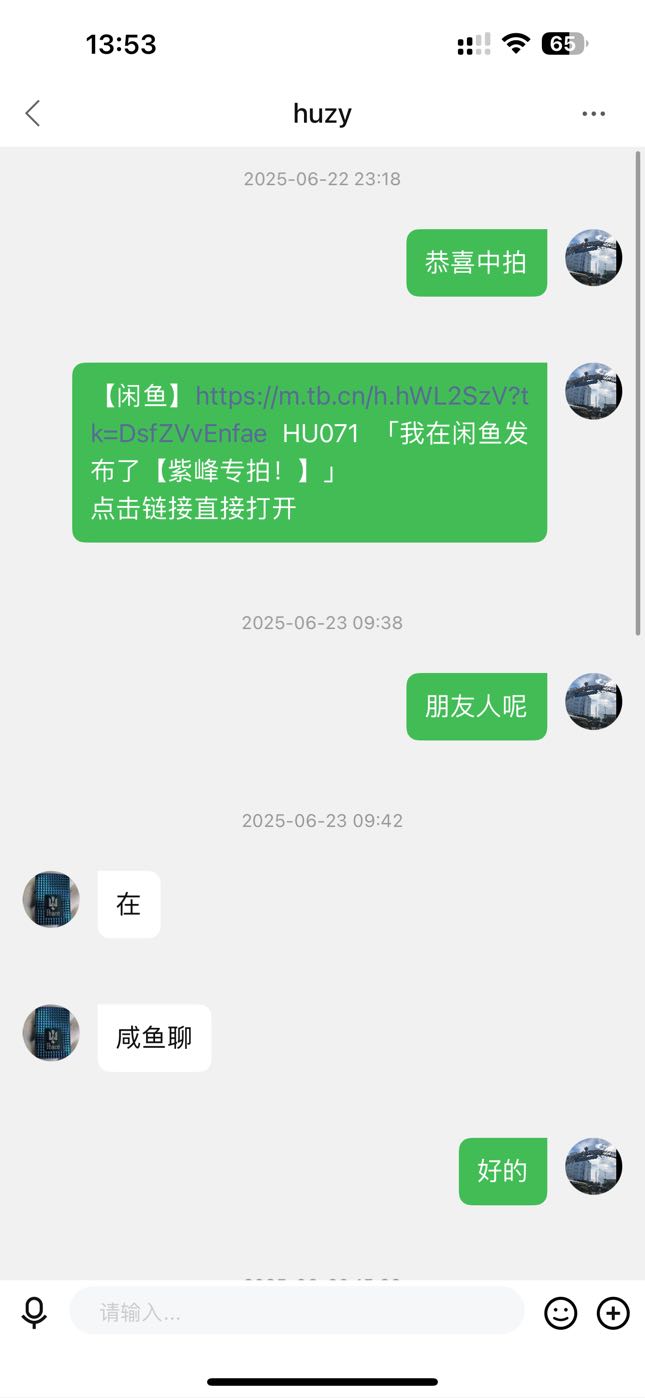This screenshot has width=645, height=1398.
Task: Tap the voice input microphone icon
Action: pyautogui.click(x=34, y=1312)
